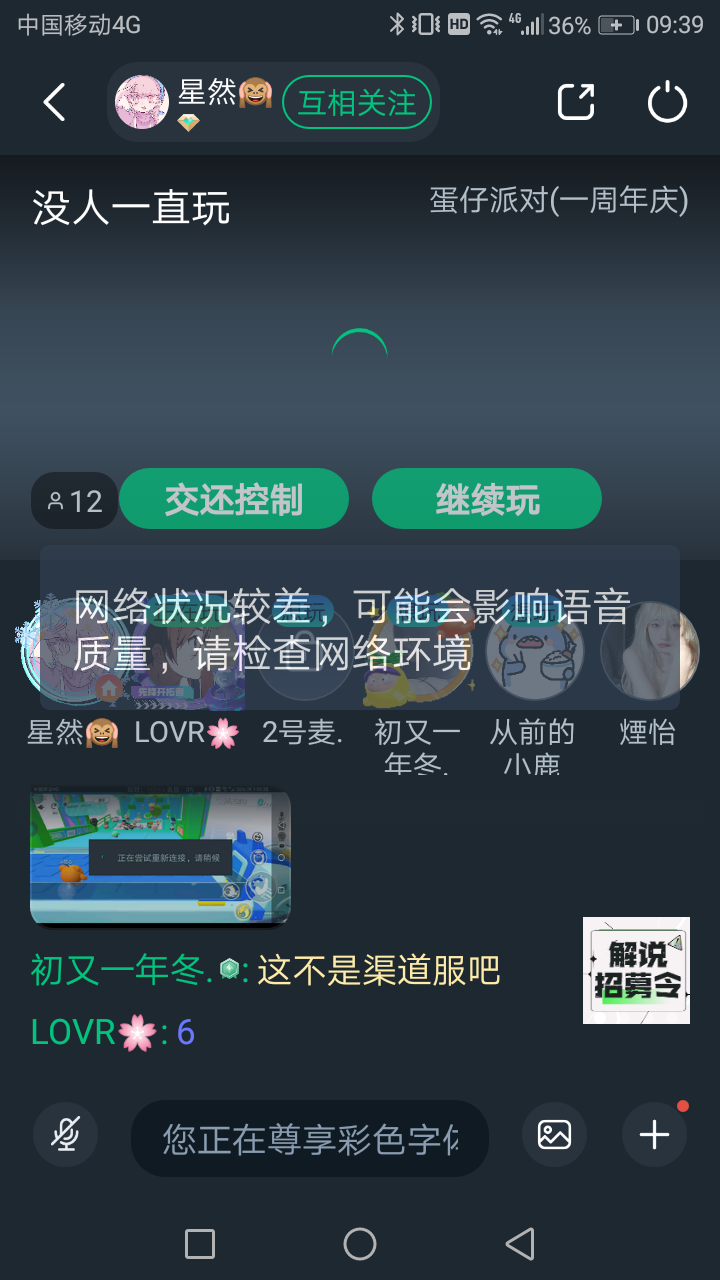Go to the system home screen
This screenshot has height=1280, width=720.
[x=360, y=1244]
